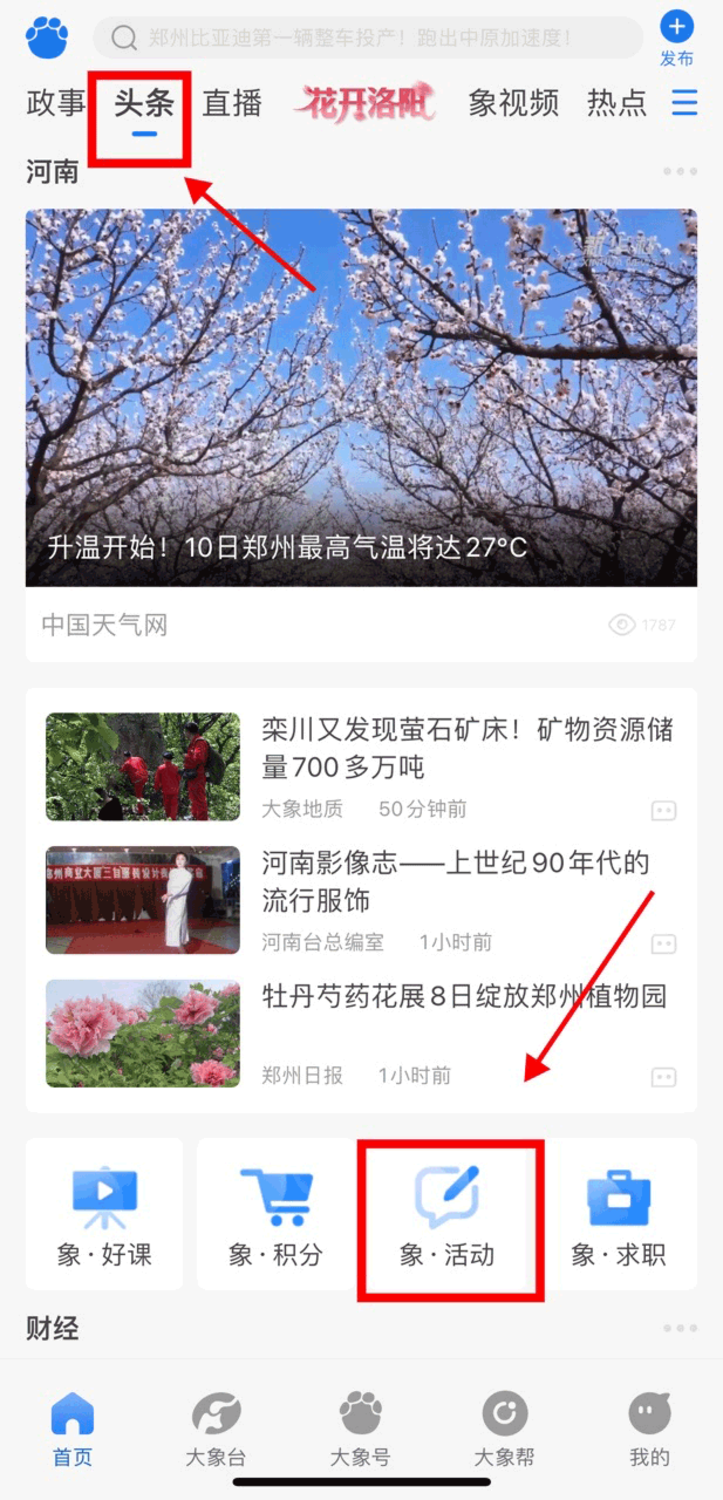Read the 栾川又发现萤石矿床 article
Viewport: 723px width, 1500px height.
pyautogui.click(x=466, y=748)
